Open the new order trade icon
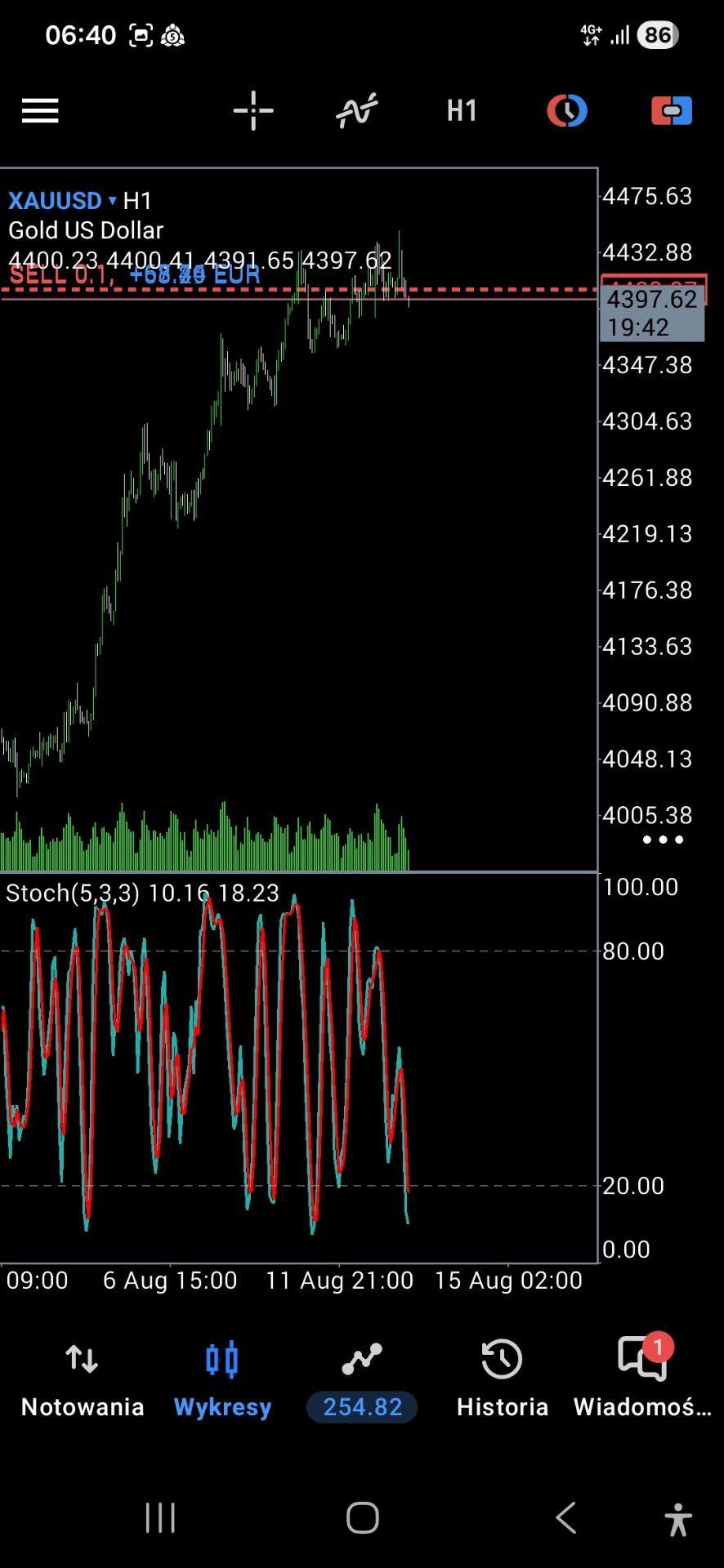Image resolution: width=724 pixels, height=1568 pixels. click(x=672, y=110)
